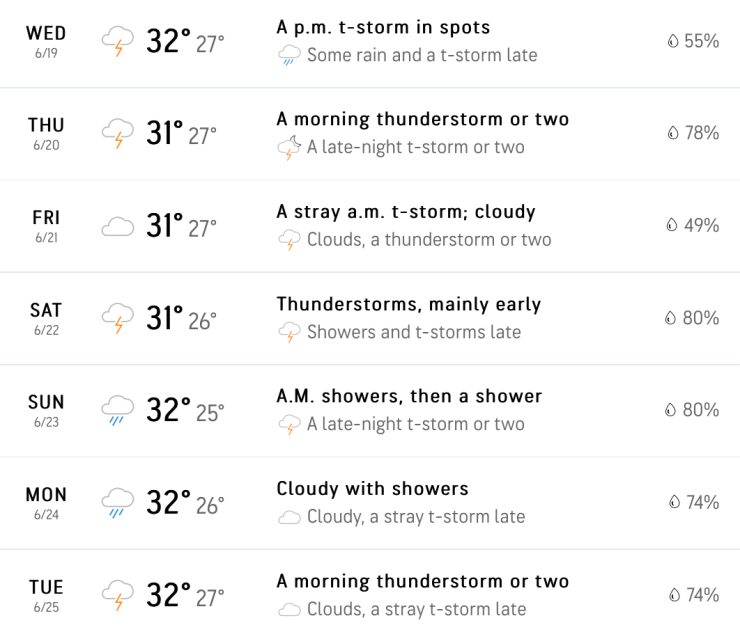Screen dimensions: 740x632
Task: Open Saturday 6/22 thunderstorms forecast
Action: (370, 318)
